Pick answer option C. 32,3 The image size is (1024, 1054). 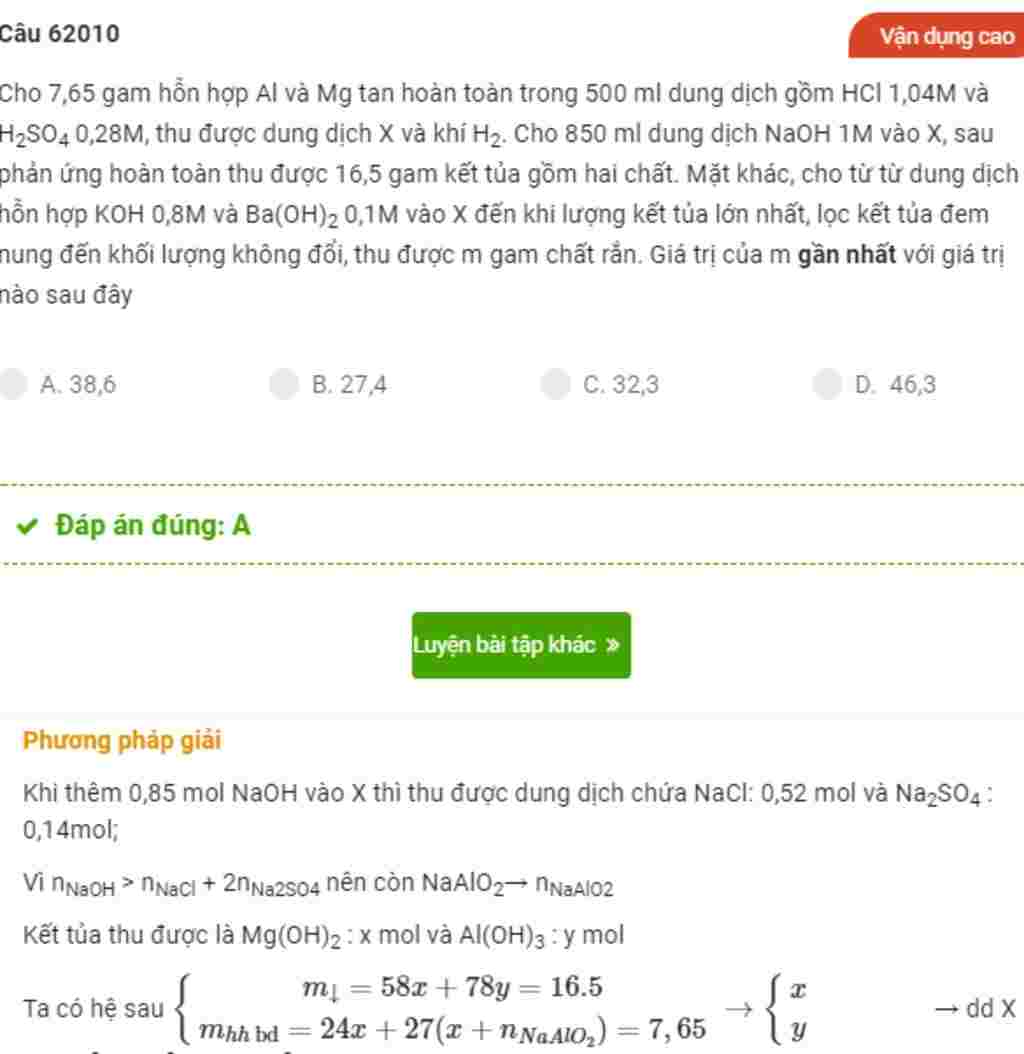click(555, 384)
